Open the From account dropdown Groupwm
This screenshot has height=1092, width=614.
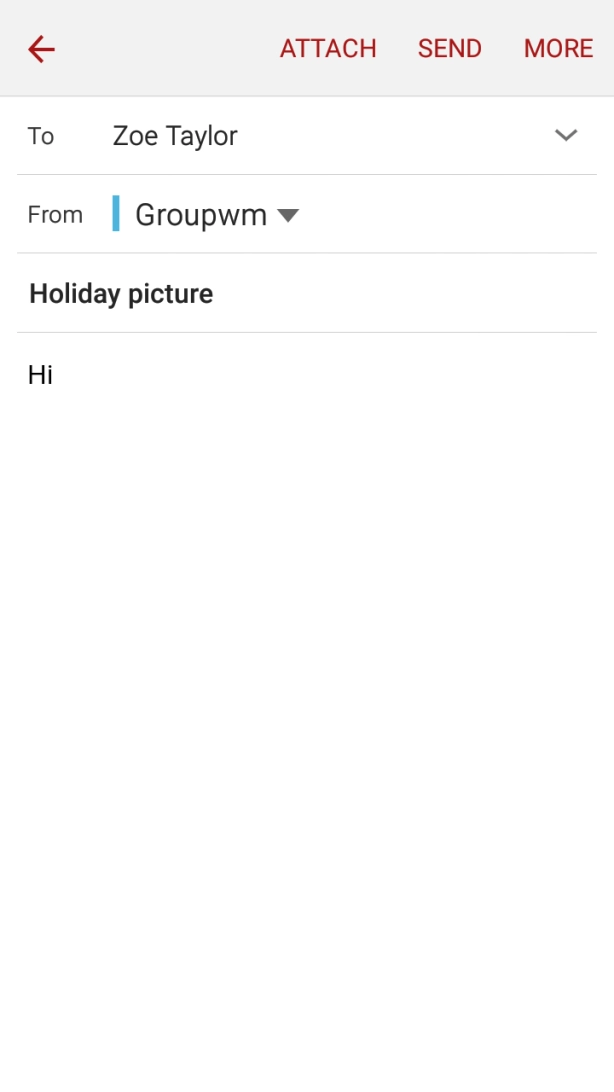click(215, 215)
